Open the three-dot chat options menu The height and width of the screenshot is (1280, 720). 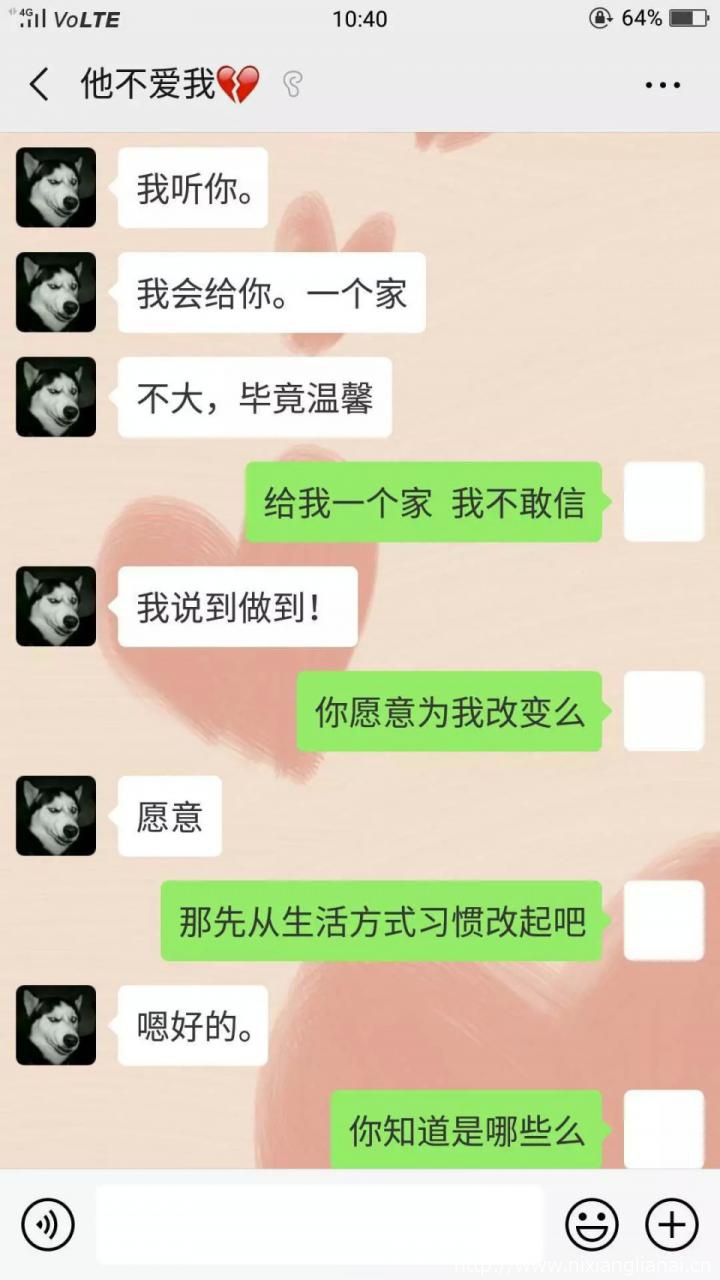pyautogui.click(x=662, y=86)
